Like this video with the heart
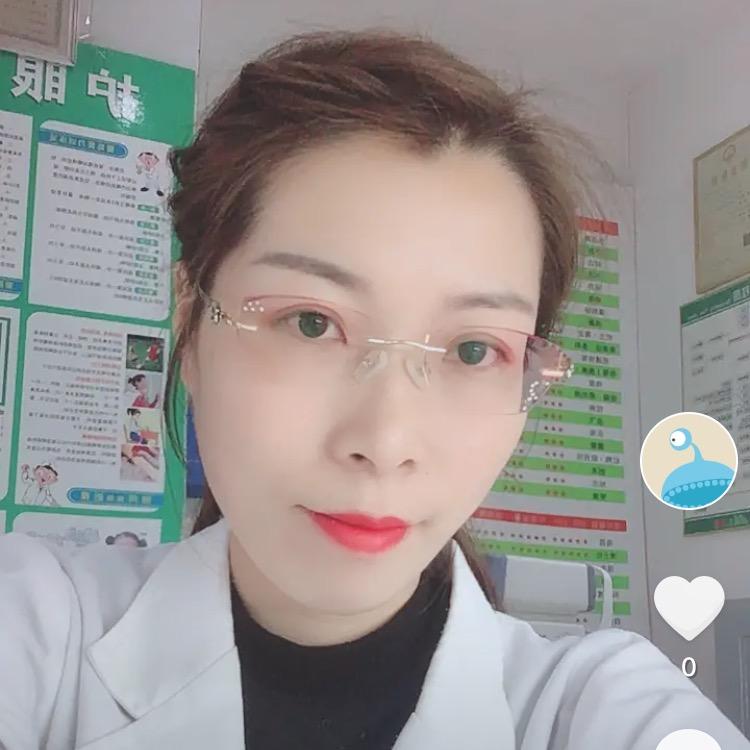The image size is (750, 750). (x=689, y=606)
